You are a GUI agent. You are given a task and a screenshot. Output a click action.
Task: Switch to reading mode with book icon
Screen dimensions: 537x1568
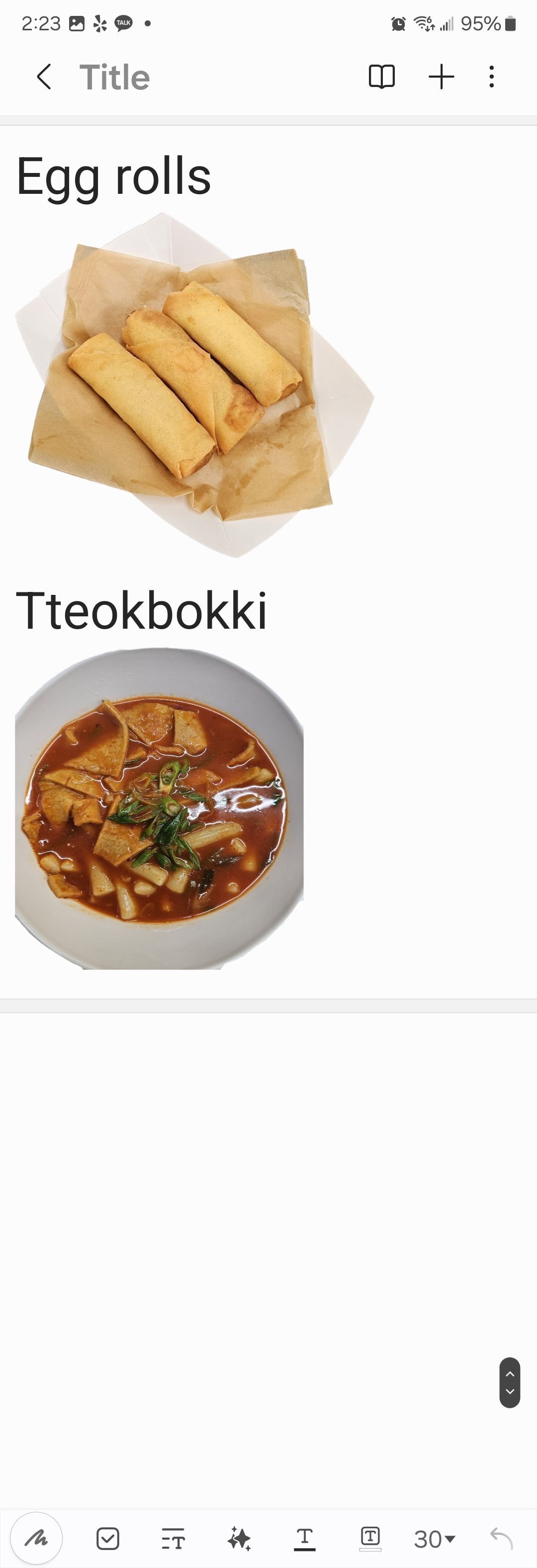[x=382, y=78]
